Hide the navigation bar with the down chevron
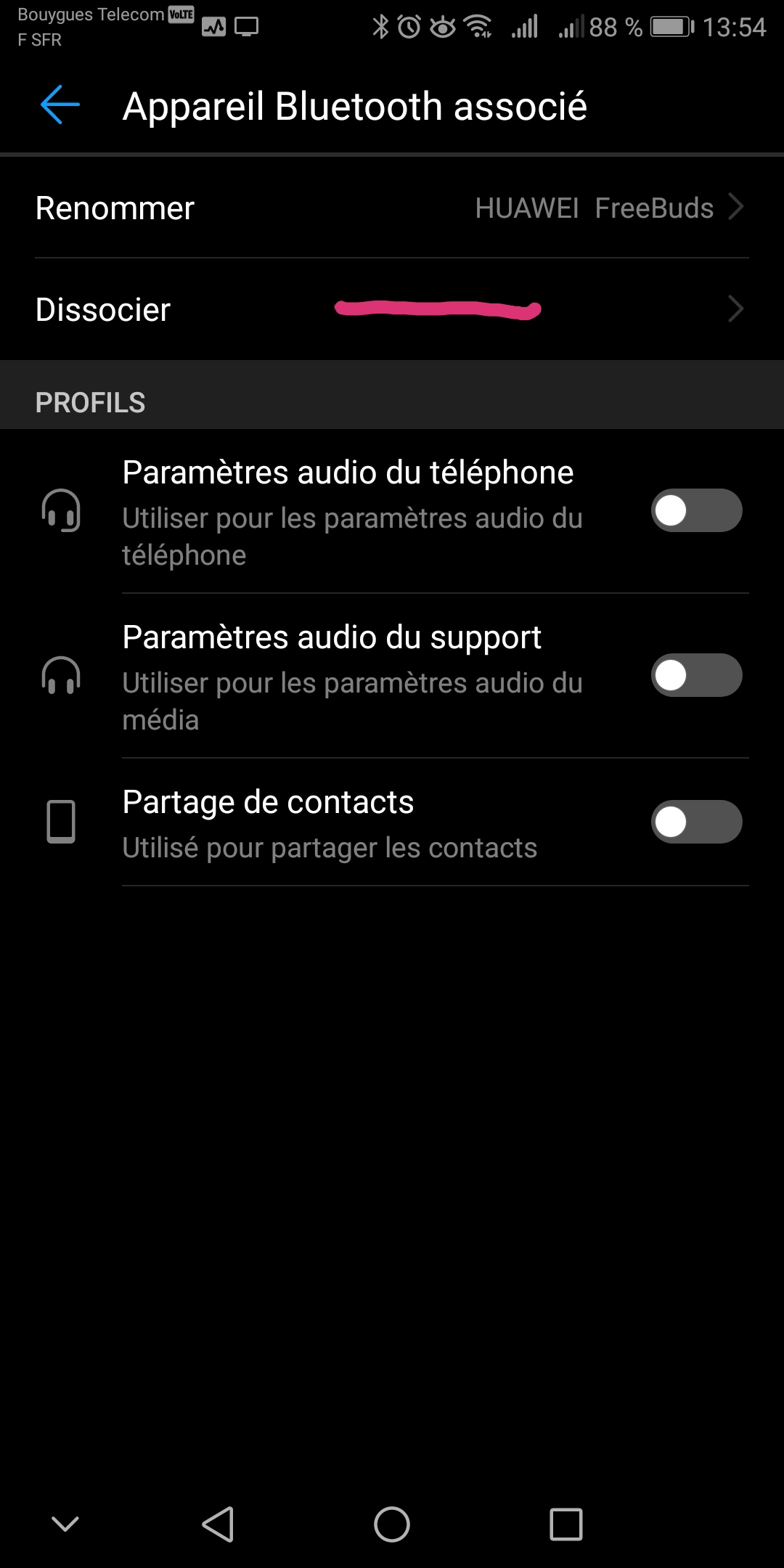 [65, 1523]
